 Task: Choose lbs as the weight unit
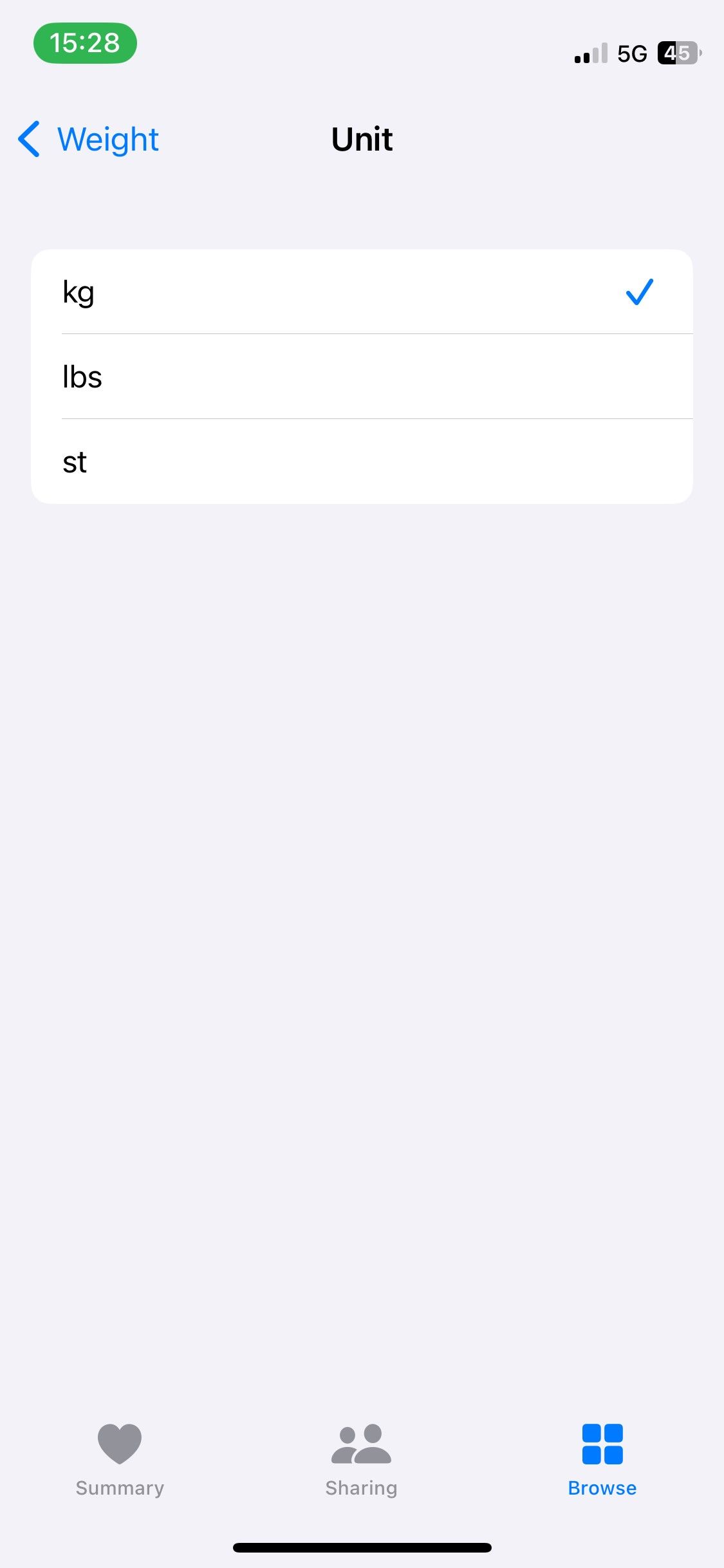[257, 377]
